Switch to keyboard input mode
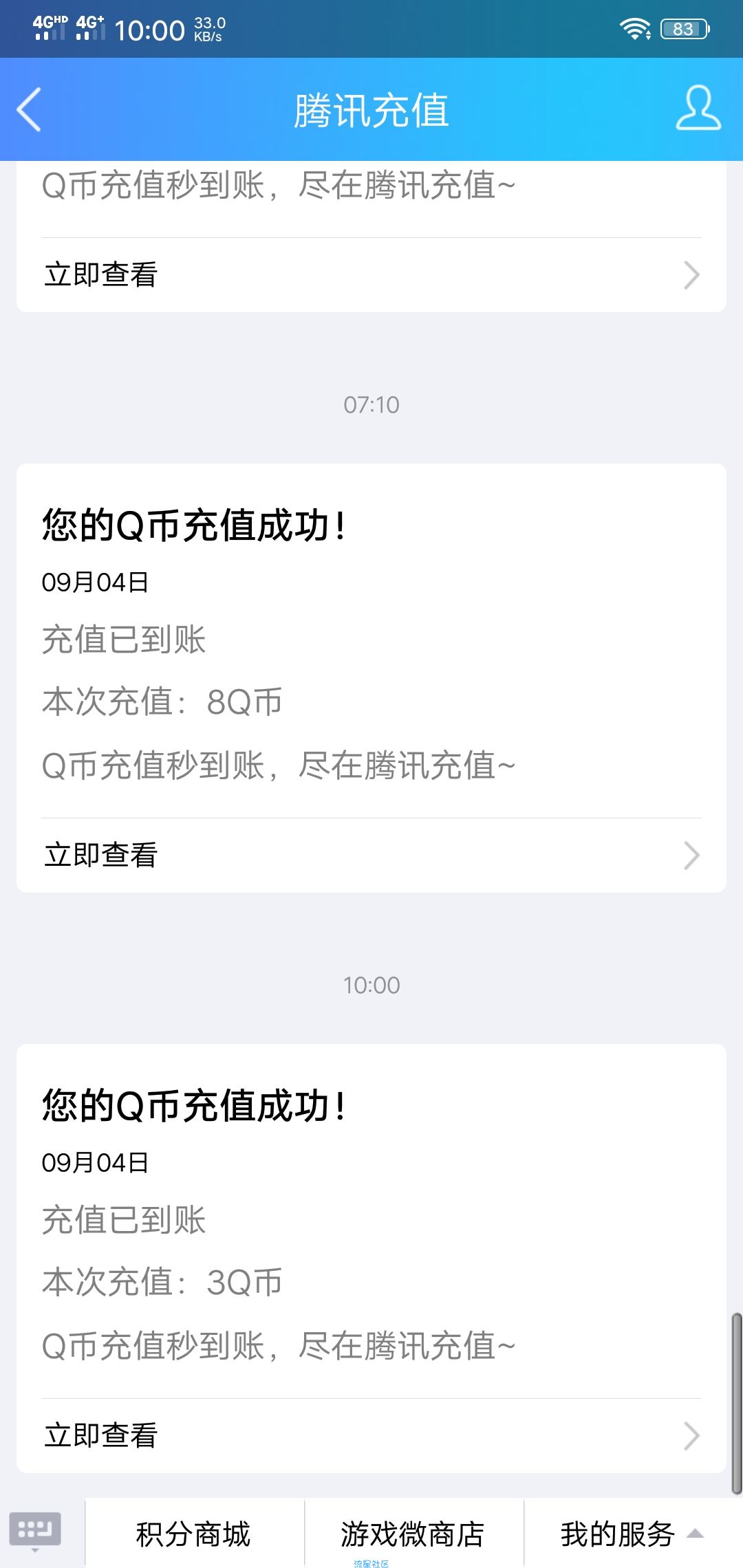Screen dimensions: 743x1568 click(35, 1531)
